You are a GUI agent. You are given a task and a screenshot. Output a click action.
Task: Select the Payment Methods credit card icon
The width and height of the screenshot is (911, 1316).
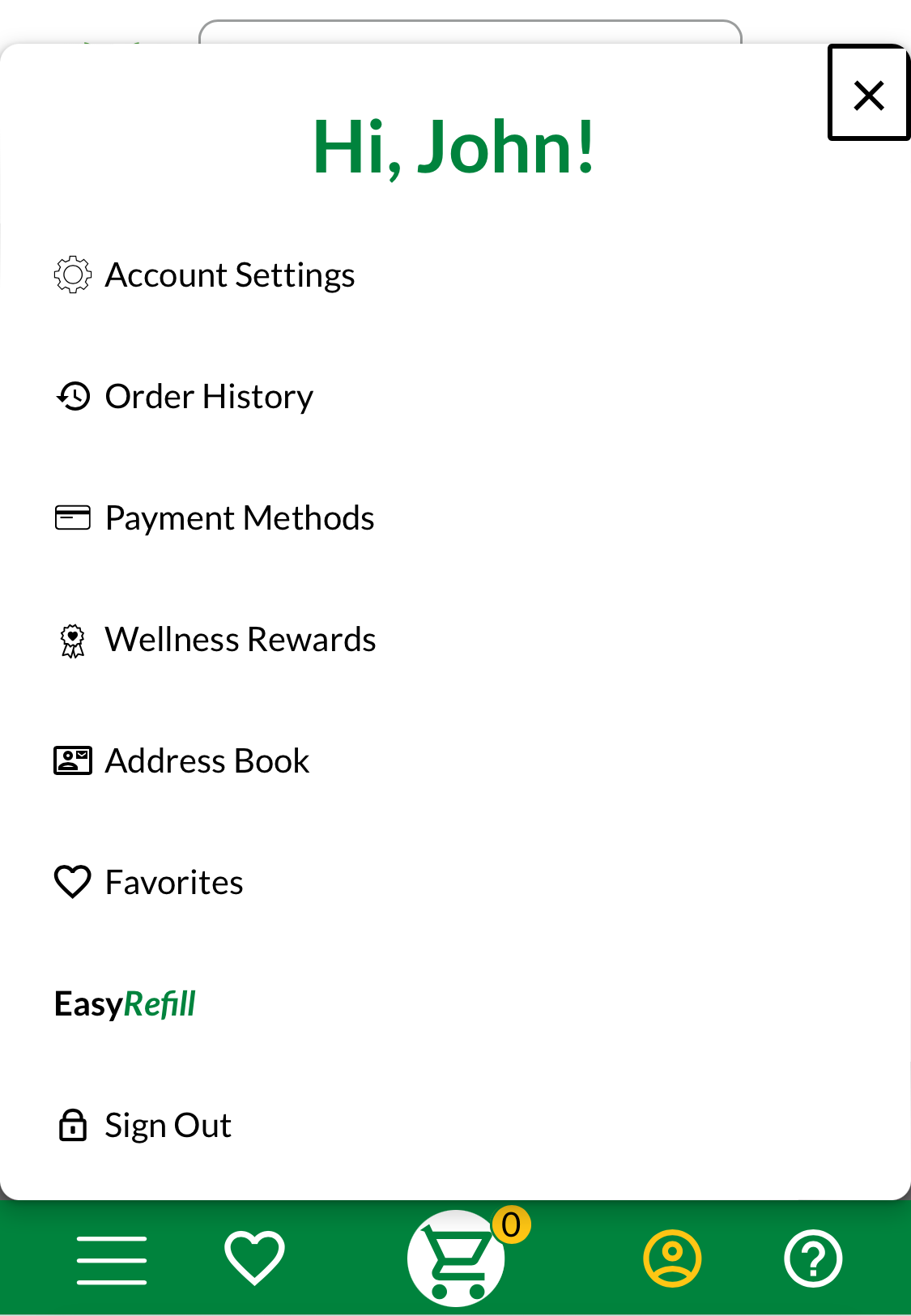(73, 517)
